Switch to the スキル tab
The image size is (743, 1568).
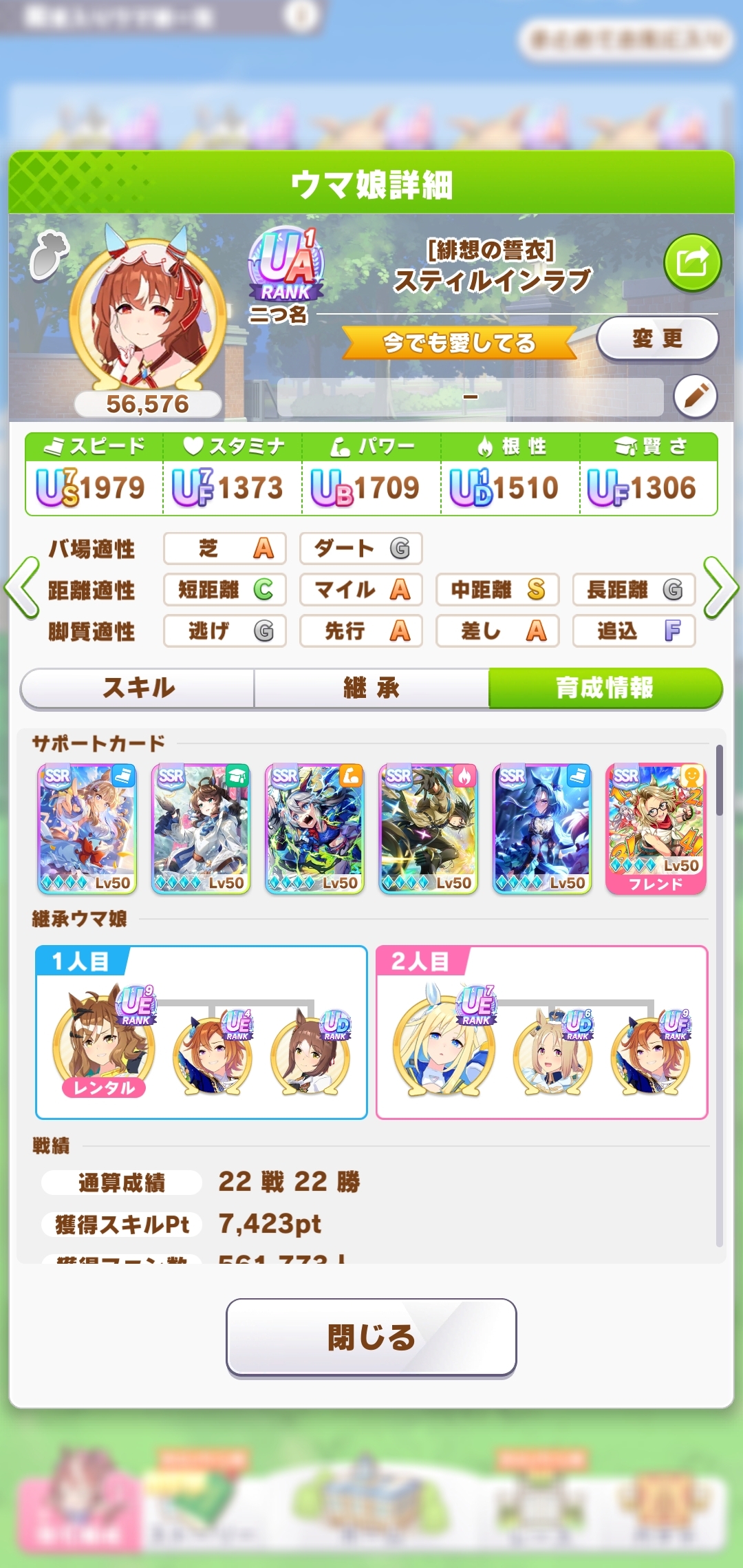tap(138, 688)
